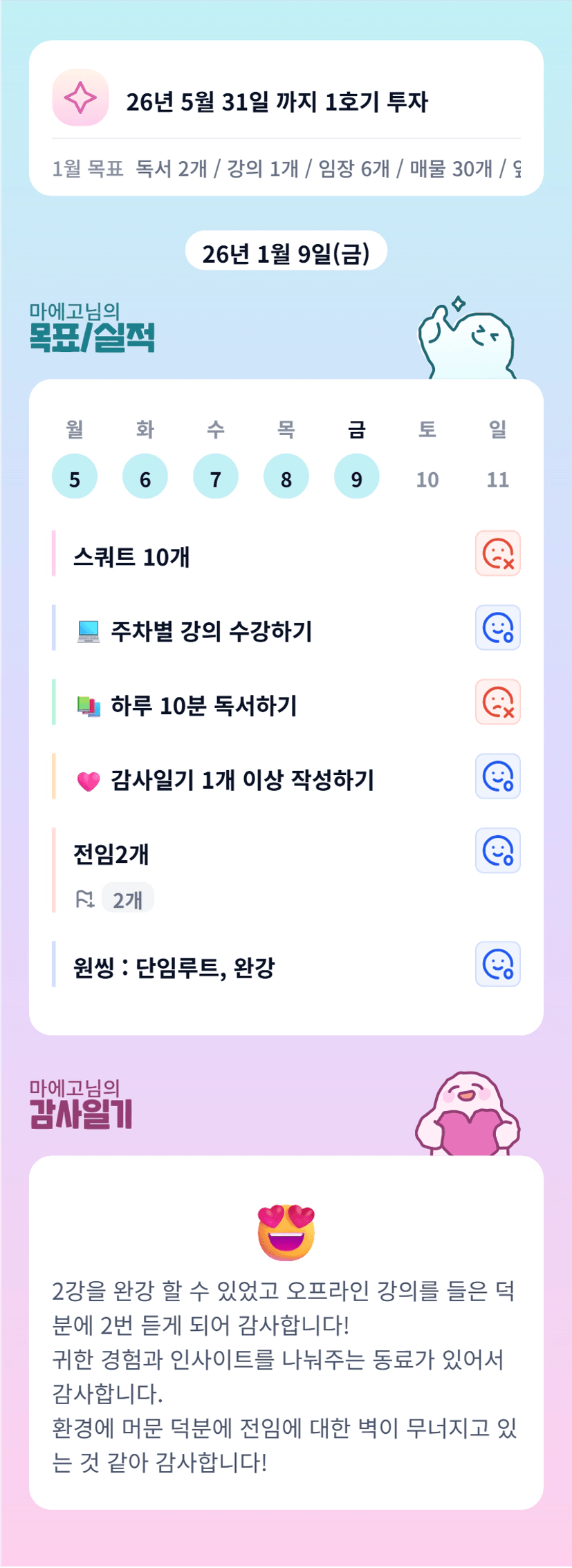Tap the smiley status for 감사일기 1개 이상 작성하기
This screenshot has height=1568, width=572.
click(498, 776)
